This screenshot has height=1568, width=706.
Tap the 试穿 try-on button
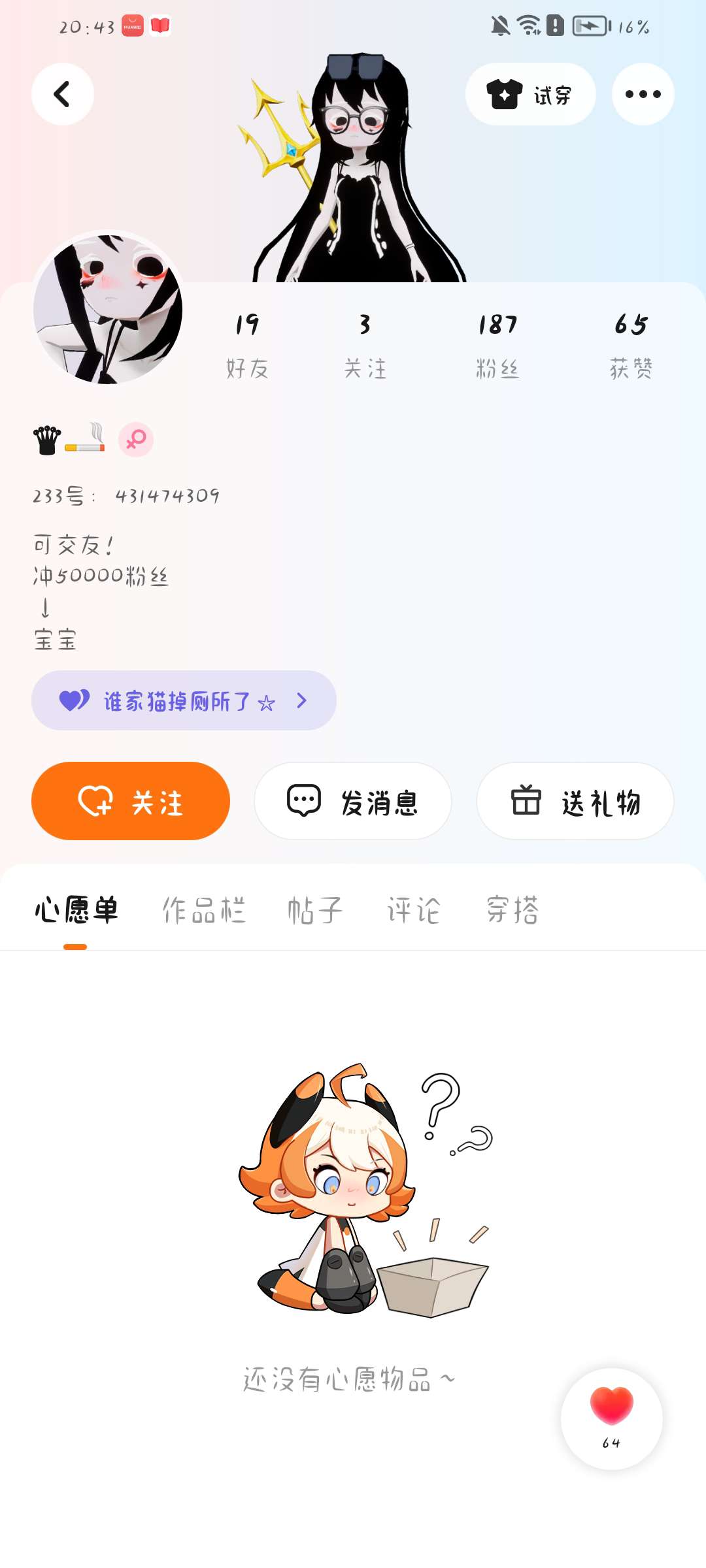530,94
